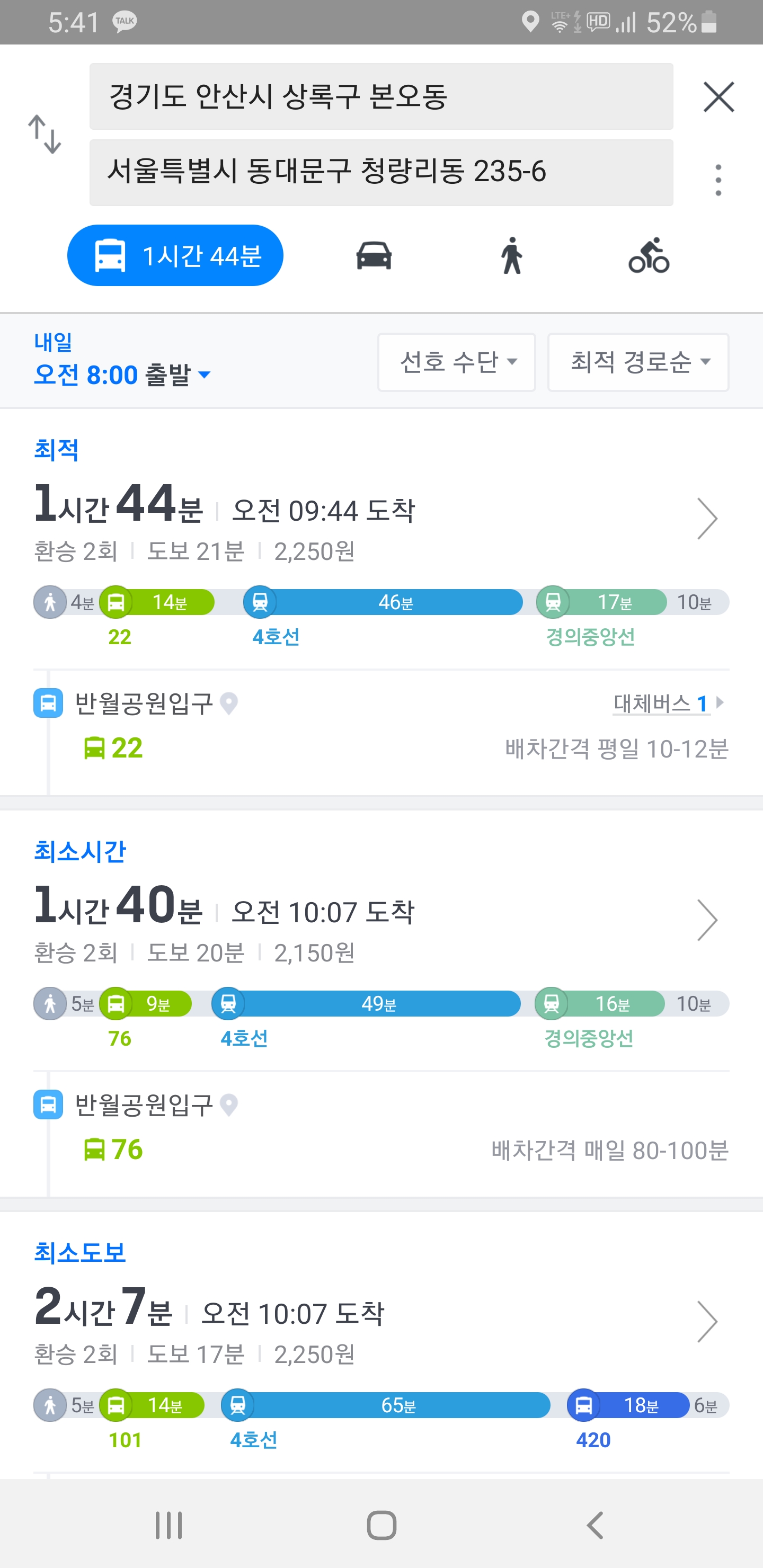The height and width of the screenshot is (1568, 763).
Task: Select the public transit tab 1시간 44분
Action: (x=175, y=256)
